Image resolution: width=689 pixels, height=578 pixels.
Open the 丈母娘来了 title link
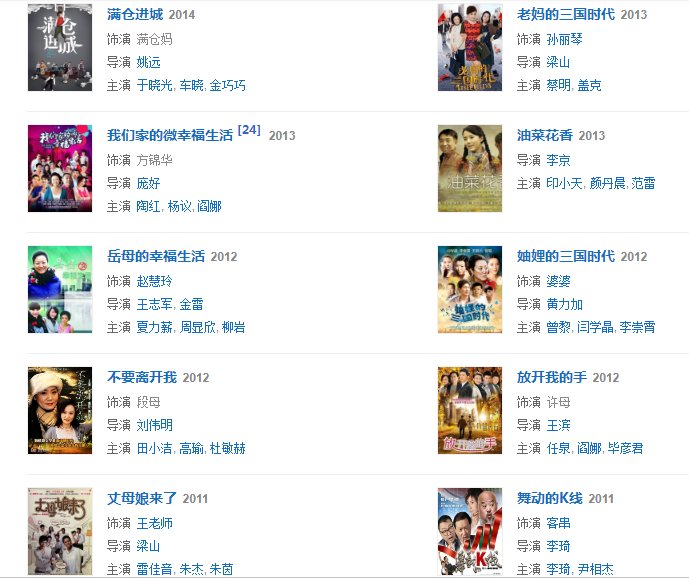142,498
